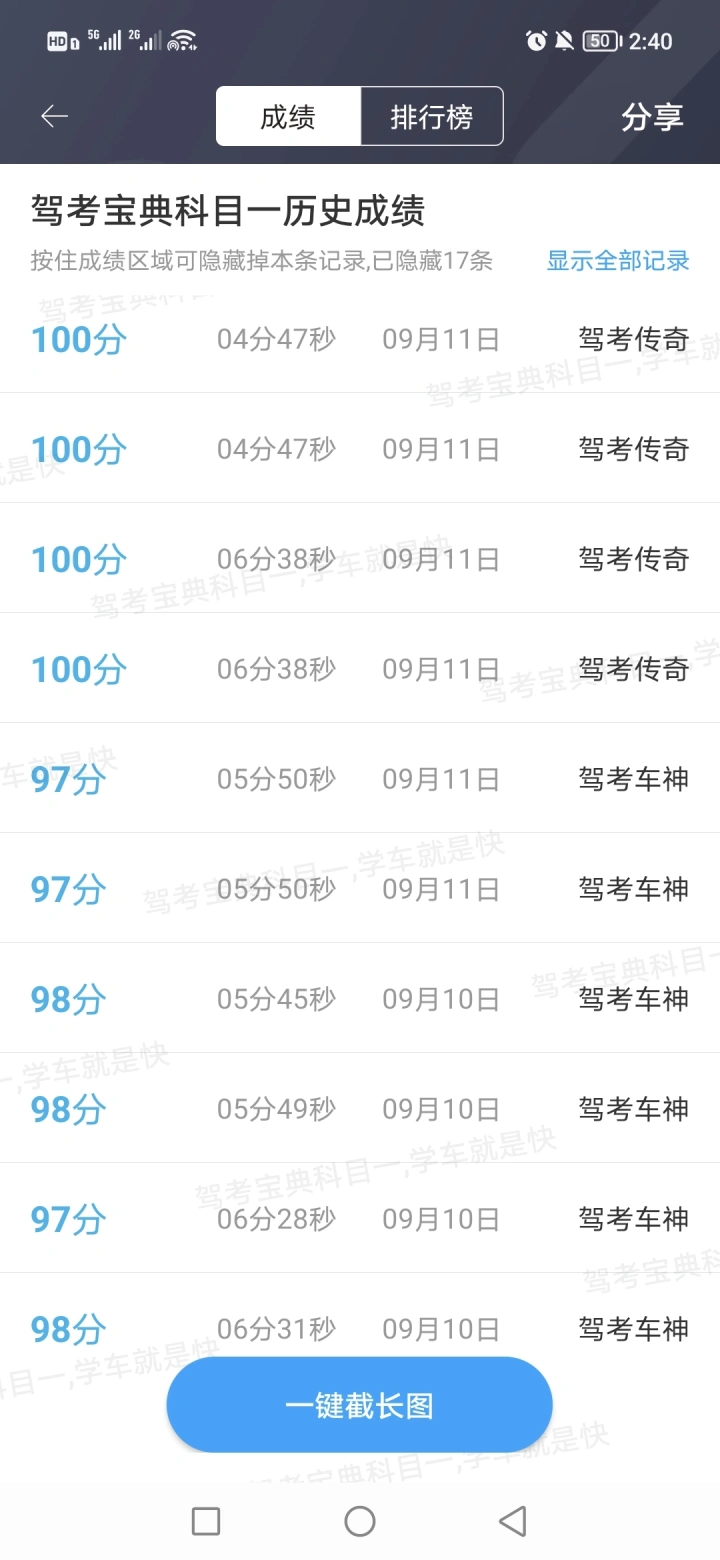Show all records via 显示全部记录
The image size is (720, 1560).
click(618, 261)
